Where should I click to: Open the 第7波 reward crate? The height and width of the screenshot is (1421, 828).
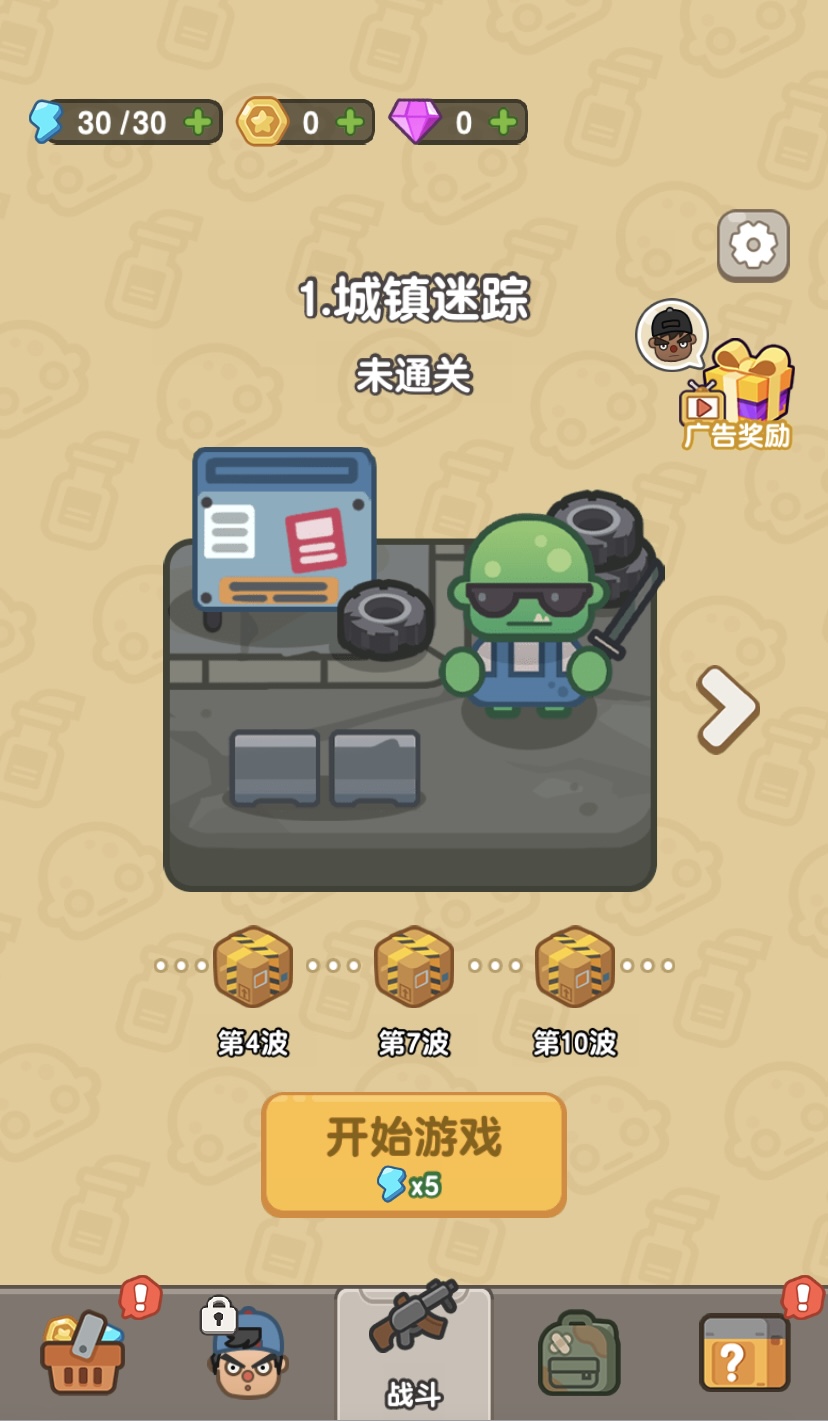[414, 967]
